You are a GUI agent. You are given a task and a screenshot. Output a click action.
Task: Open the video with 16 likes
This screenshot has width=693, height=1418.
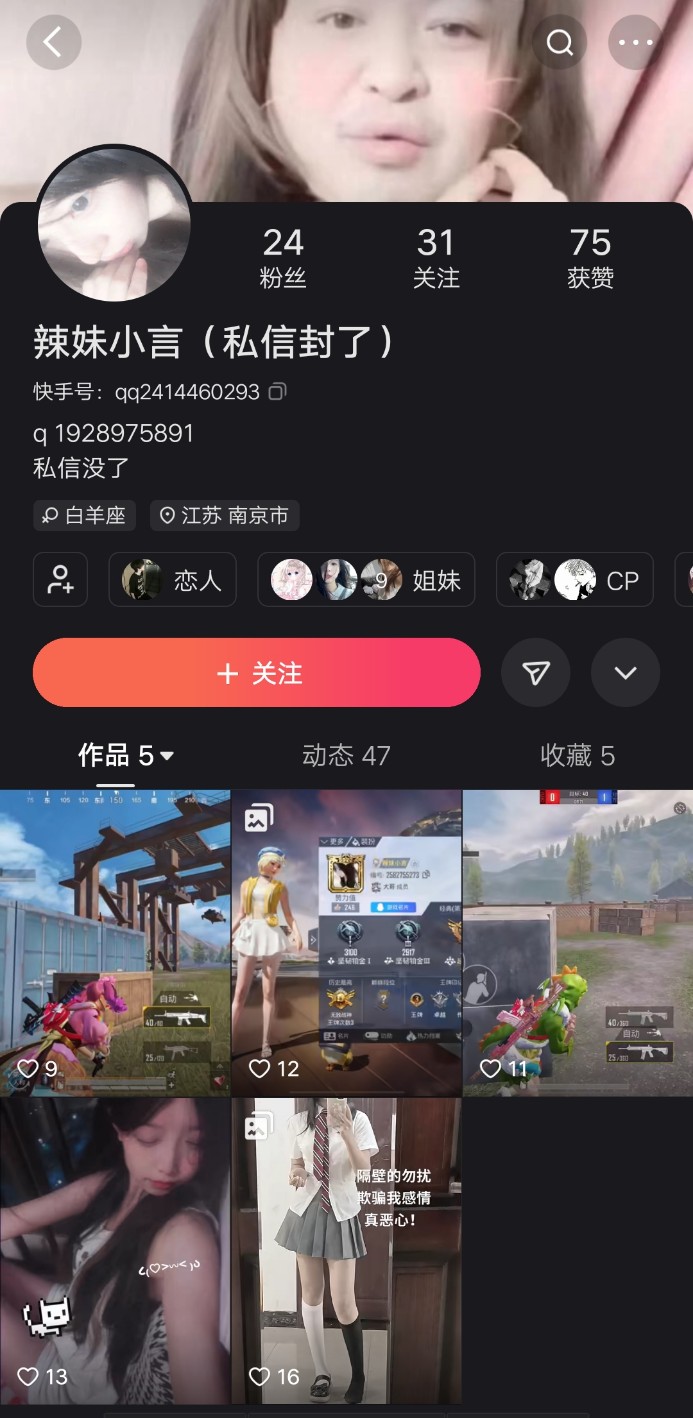point(346,1251)
